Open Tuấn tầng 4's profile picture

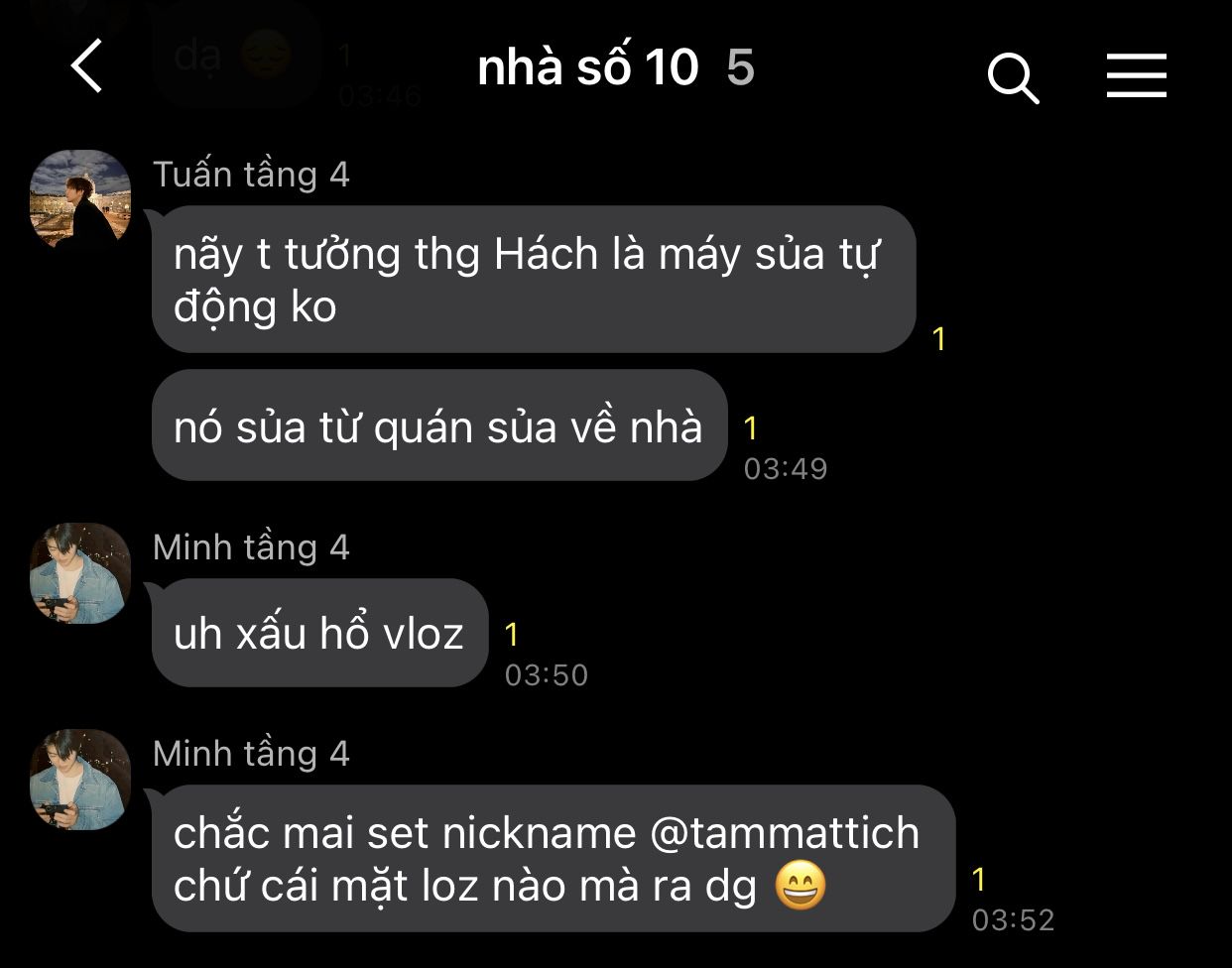80,198
